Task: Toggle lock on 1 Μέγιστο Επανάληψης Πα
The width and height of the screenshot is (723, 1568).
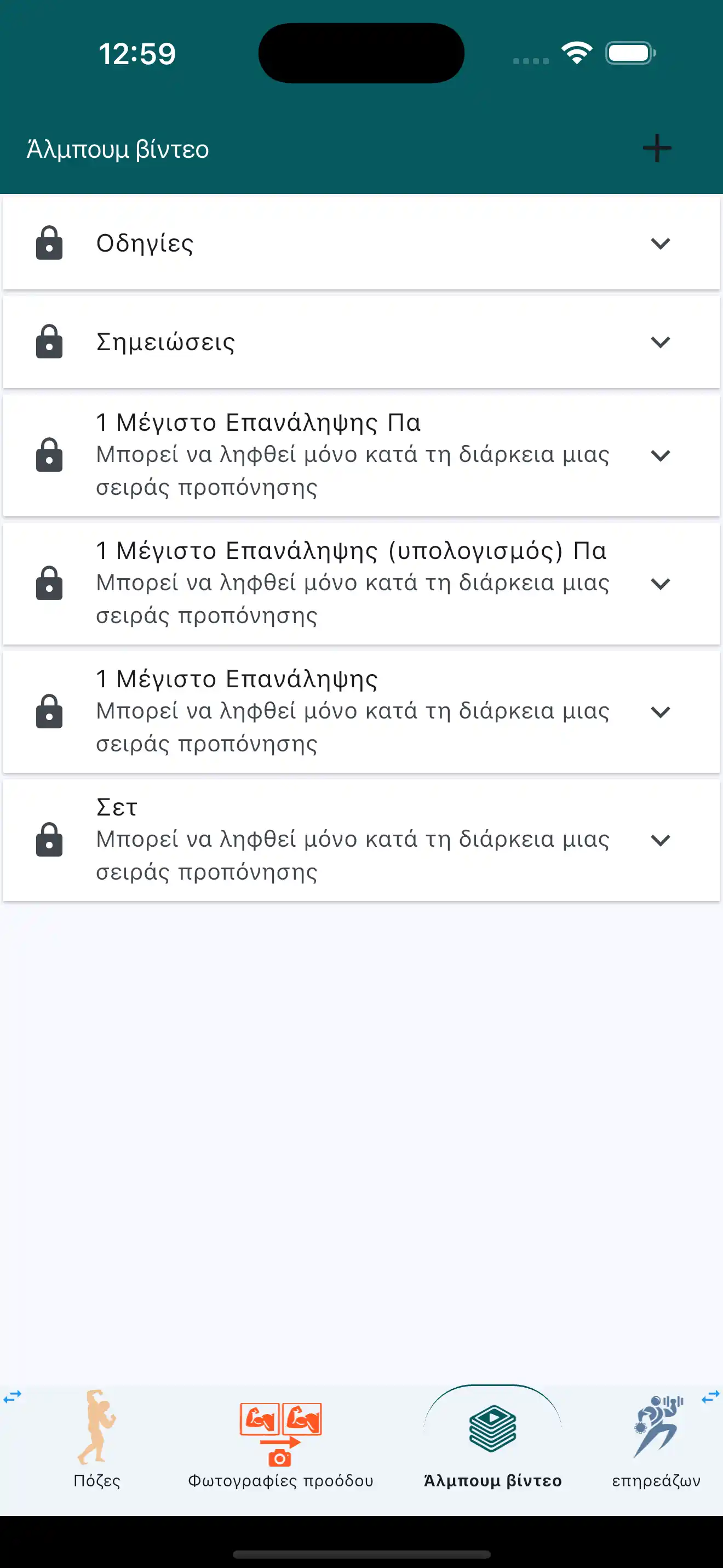Action: point(49,455)
